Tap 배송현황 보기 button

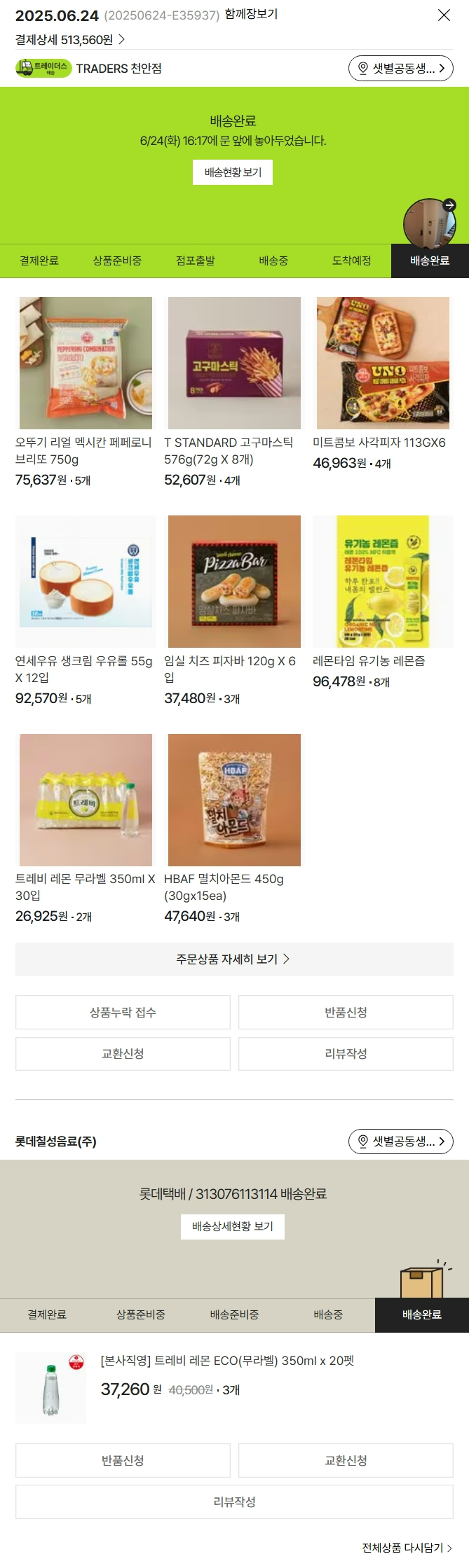233,172
